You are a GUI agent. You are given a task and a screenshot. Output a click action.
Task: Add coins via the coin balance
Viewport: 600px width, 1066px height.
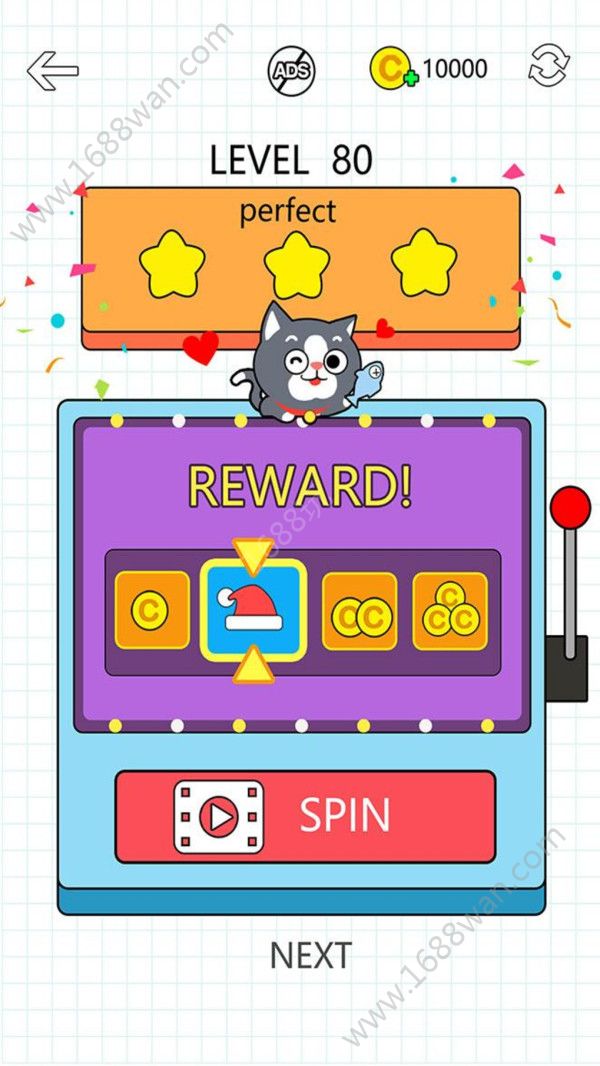pyautogui.click(x=391, y=69)
